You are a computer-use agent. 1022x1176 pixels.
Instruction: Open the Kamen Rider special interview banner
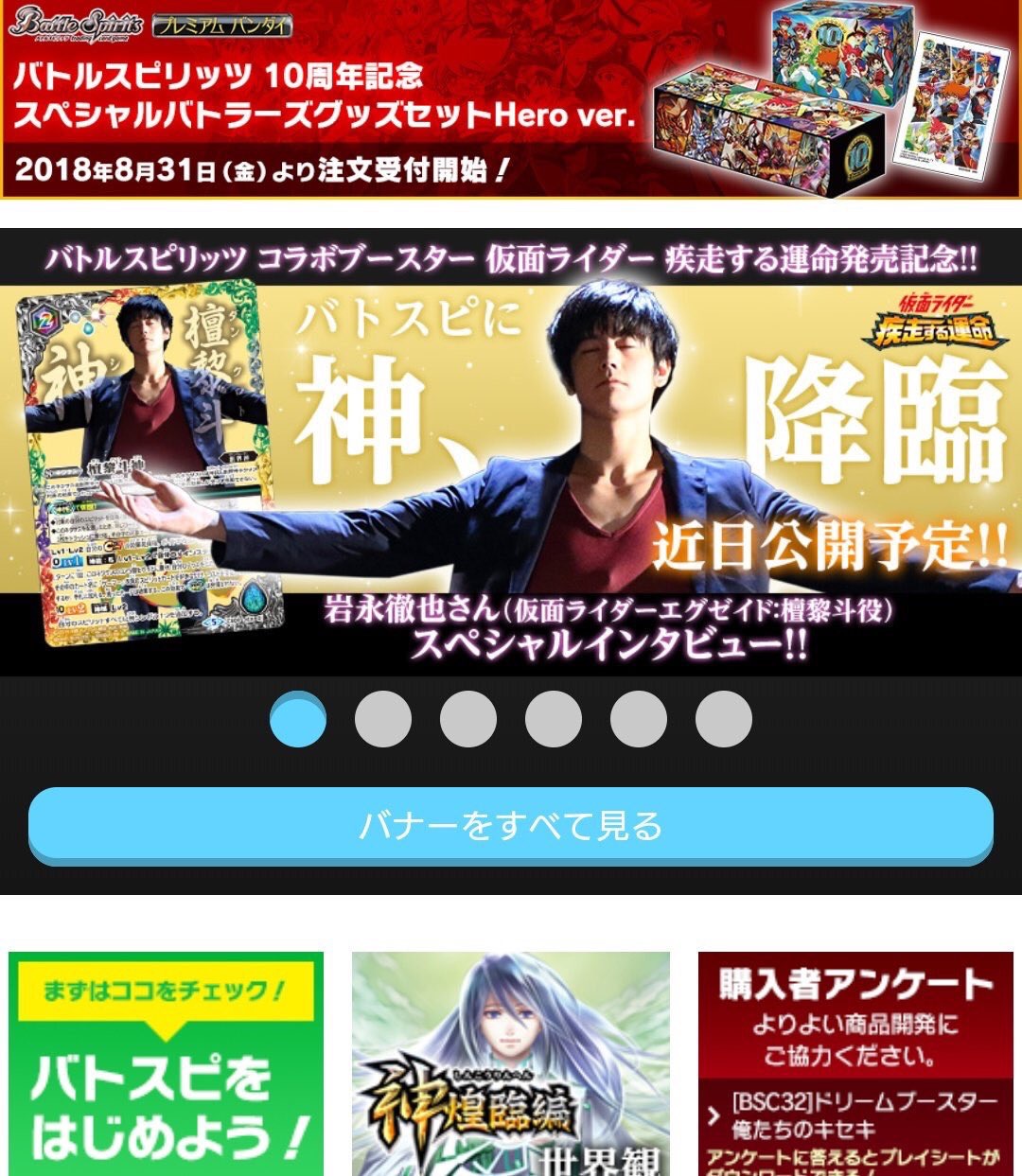point(511,452)
